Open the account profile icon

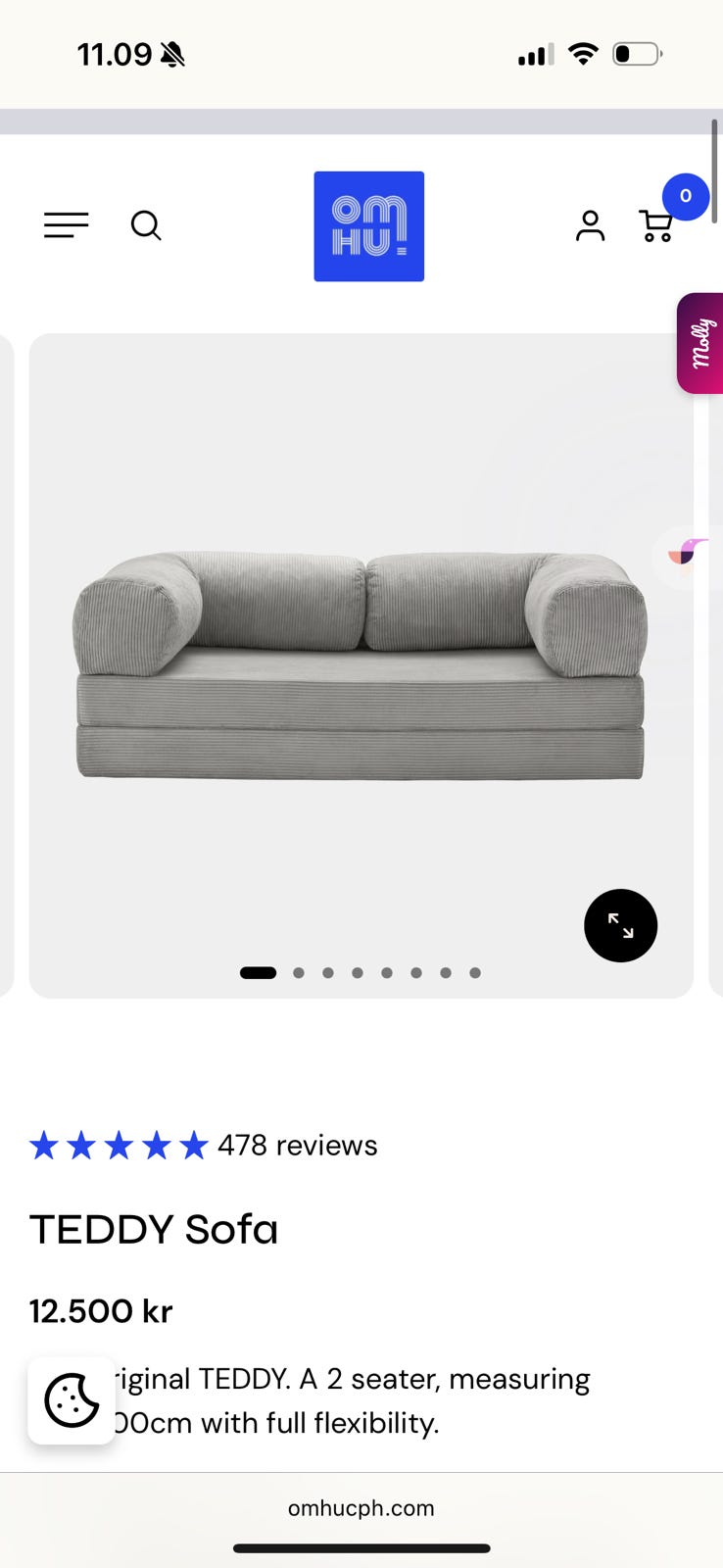point(590,225)
